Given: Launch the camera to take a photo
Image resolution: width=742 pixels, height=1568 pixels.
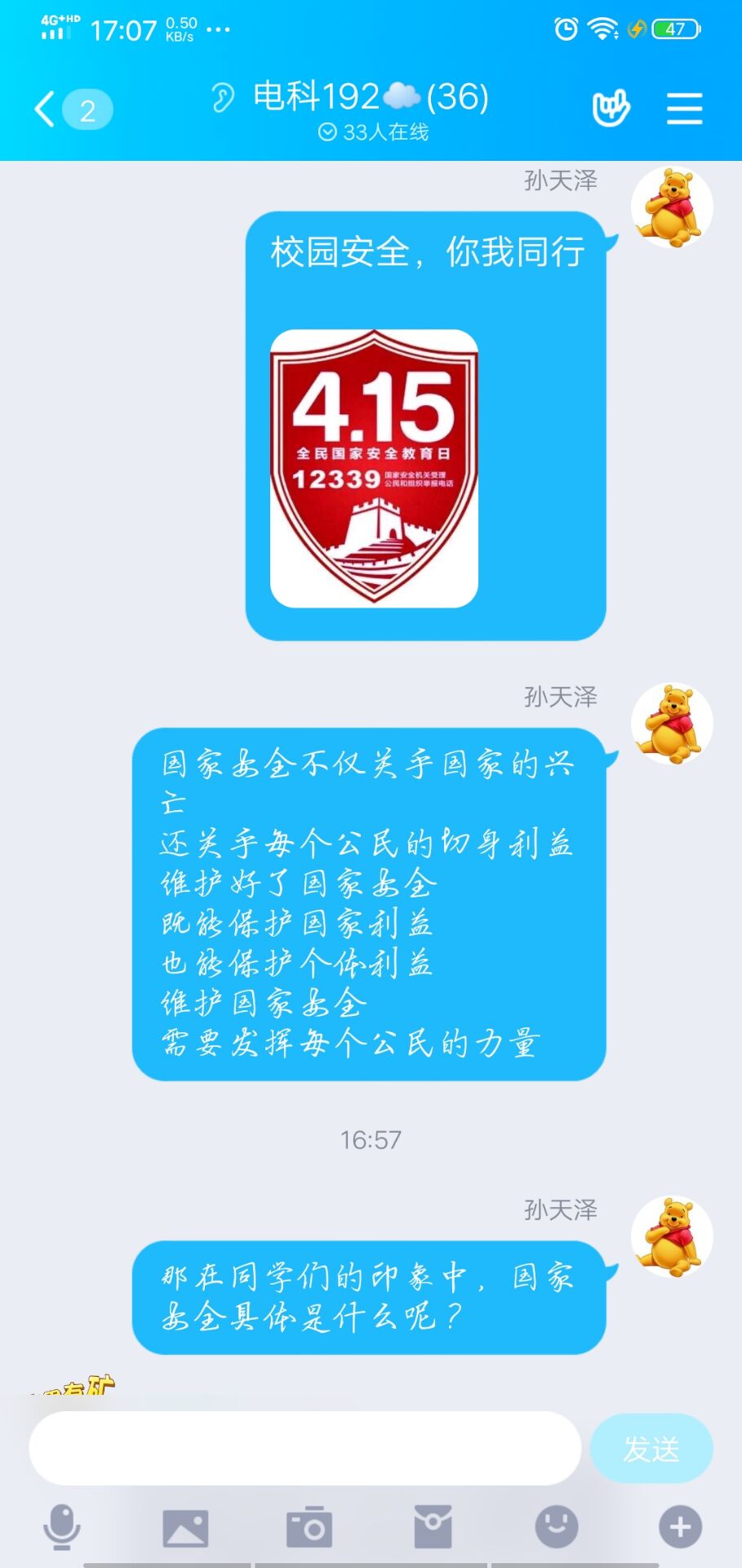Looking at the screenshot, I should [309, 1527].
